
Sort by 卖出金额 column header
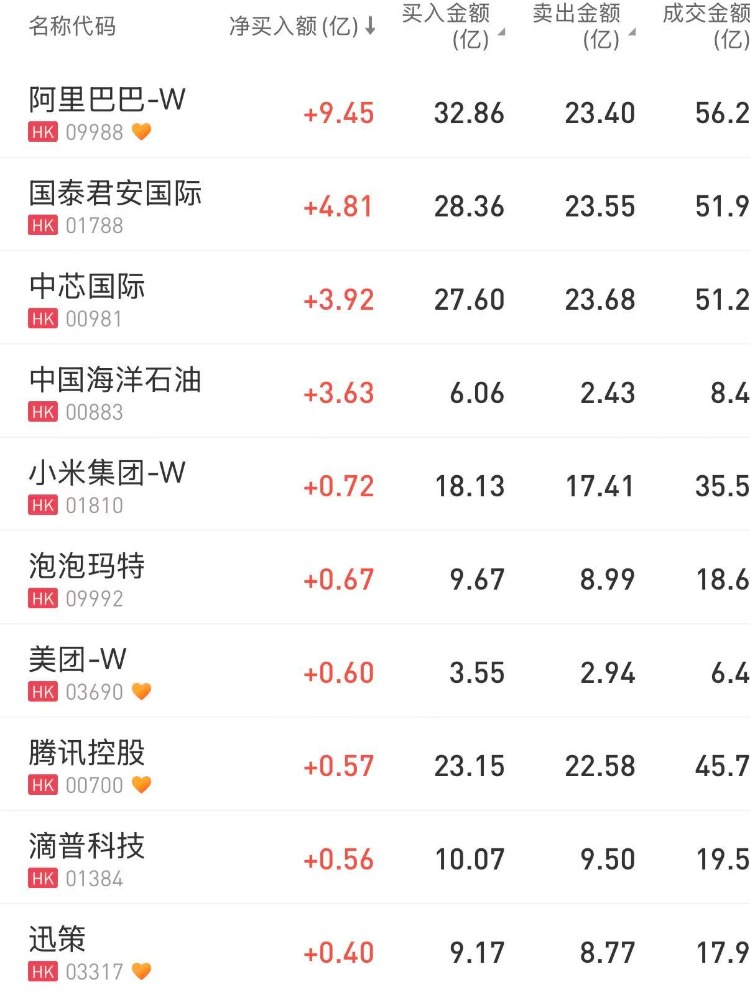click(x=583, y=27)
